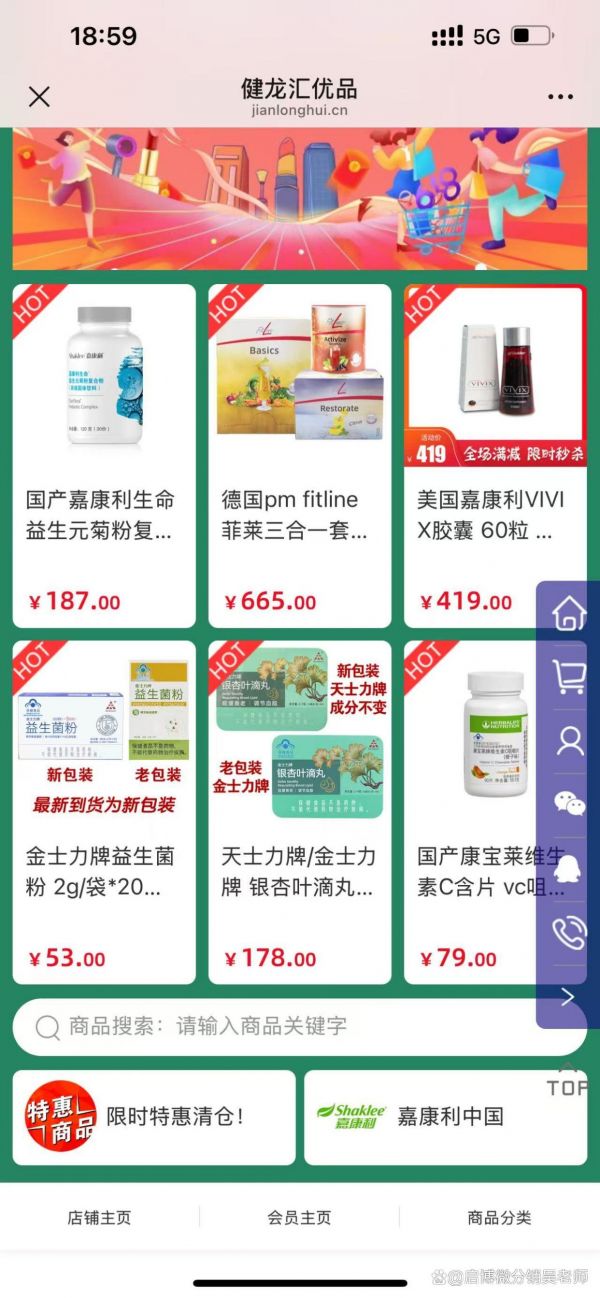Screen dimensions: 600x1298
Task: Open the three-dot overflow menu
Action: click(560, 97)
